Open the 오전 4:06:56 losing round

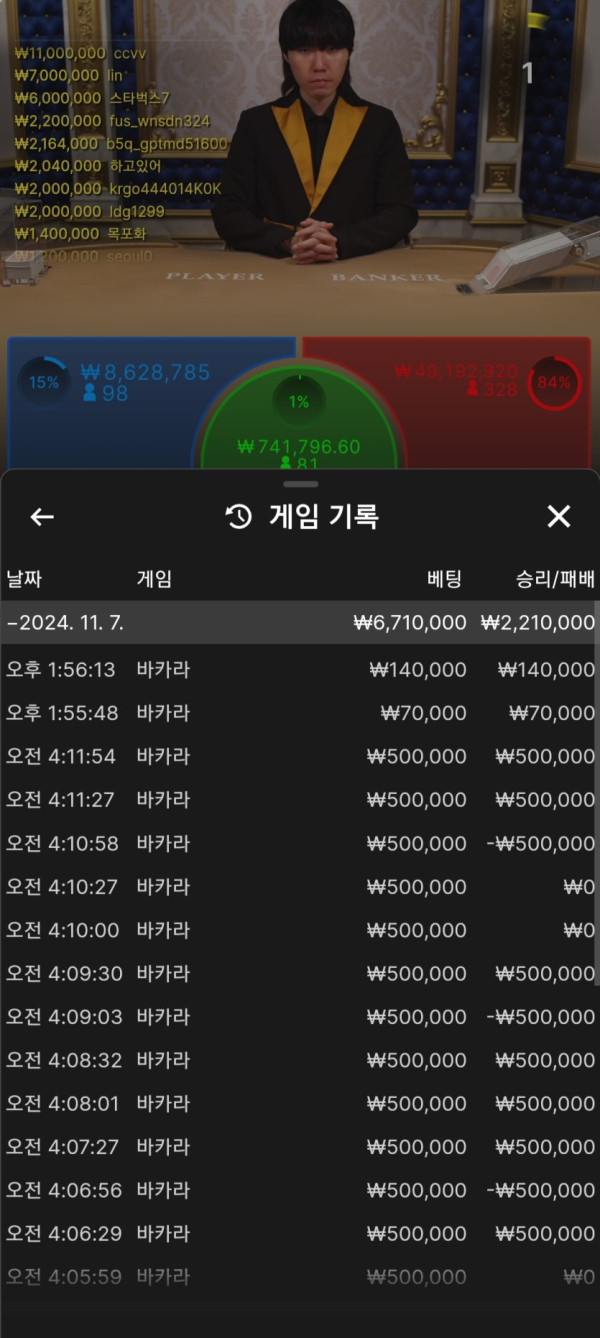300,1190
